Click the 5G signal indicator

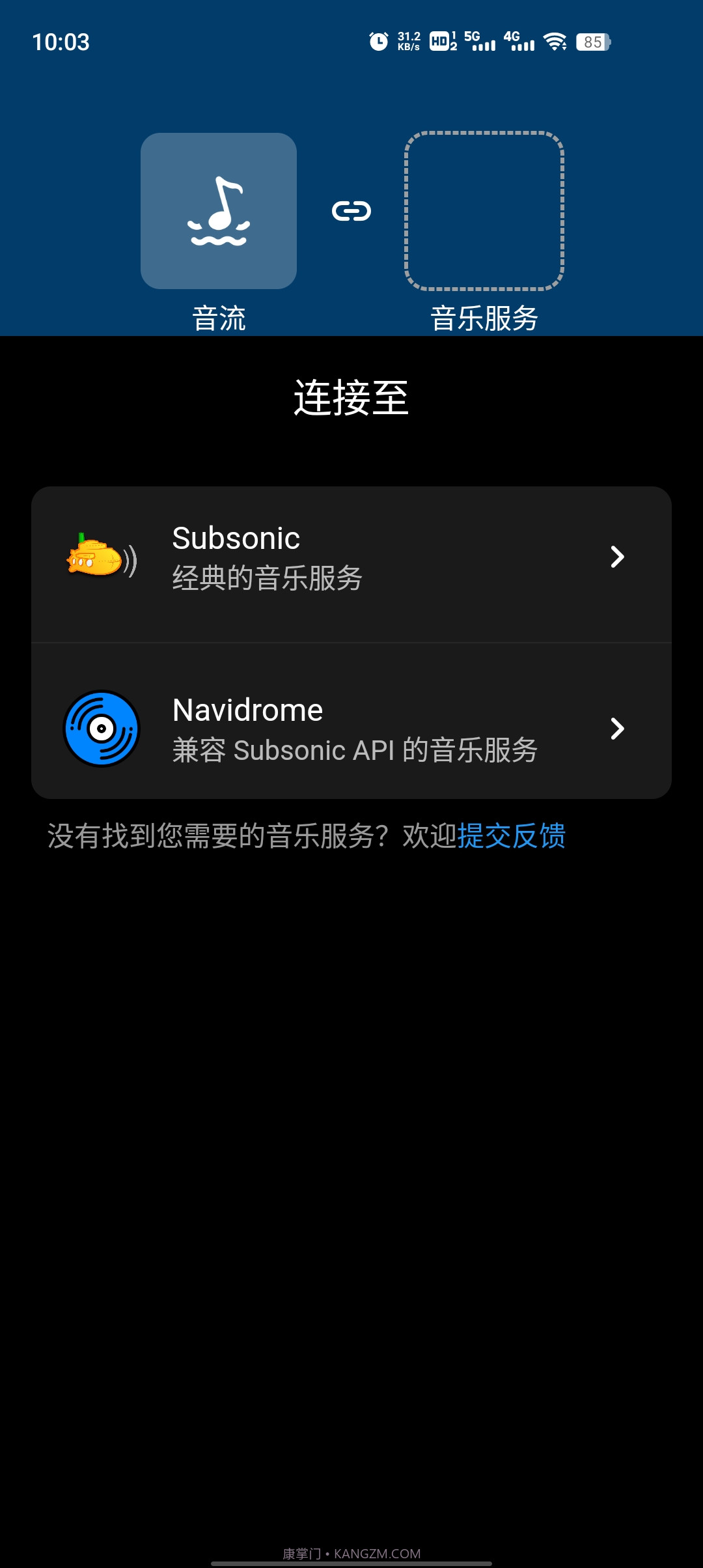[x=480, y=41]
